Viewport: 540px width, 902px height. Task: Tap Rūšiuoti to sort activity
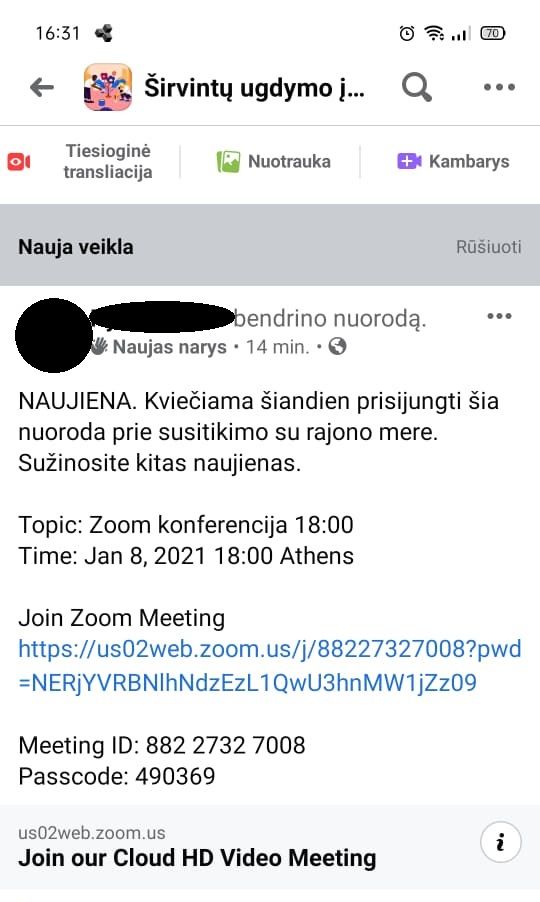click(489, 247)
